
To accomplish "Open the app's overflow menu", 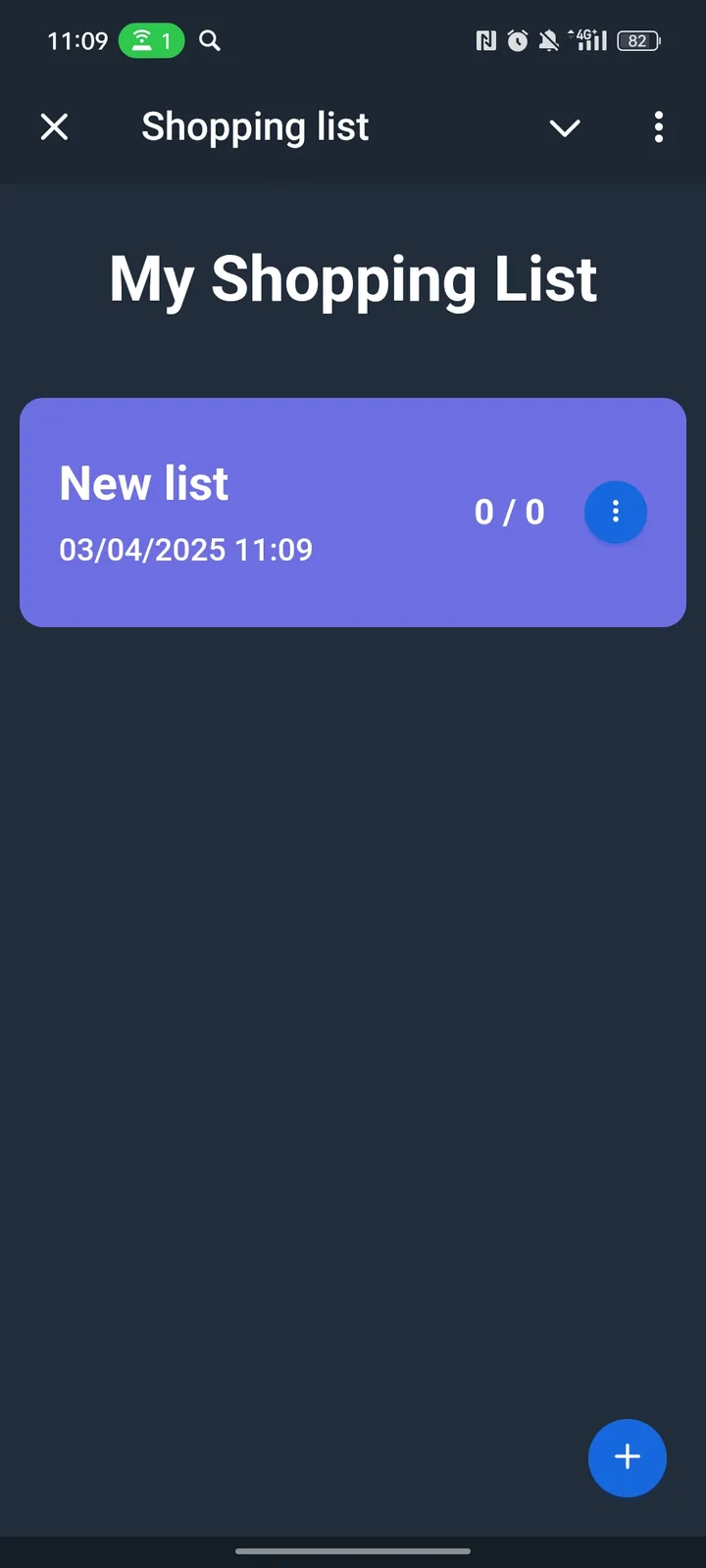I will point(658,127).
